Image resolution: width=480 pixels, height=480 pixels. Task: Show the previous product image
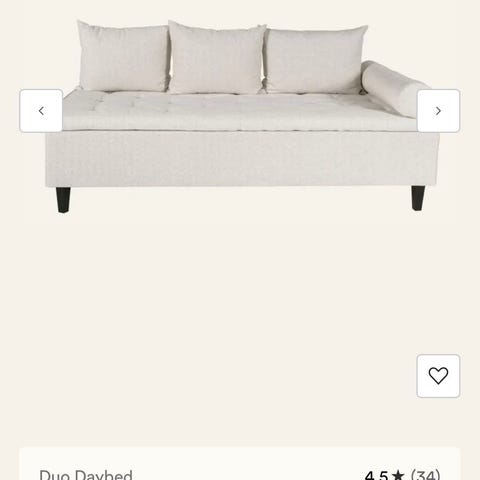(41, 111)
